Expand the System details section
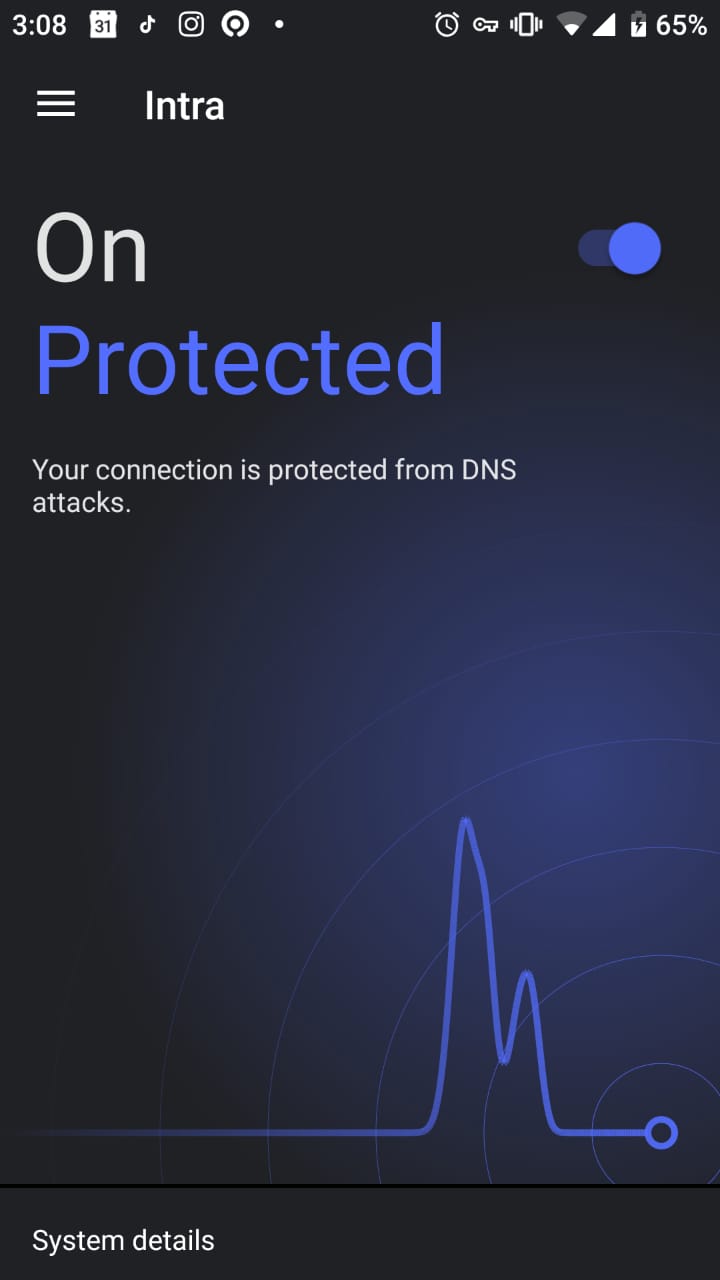 tap(124, 1240)
